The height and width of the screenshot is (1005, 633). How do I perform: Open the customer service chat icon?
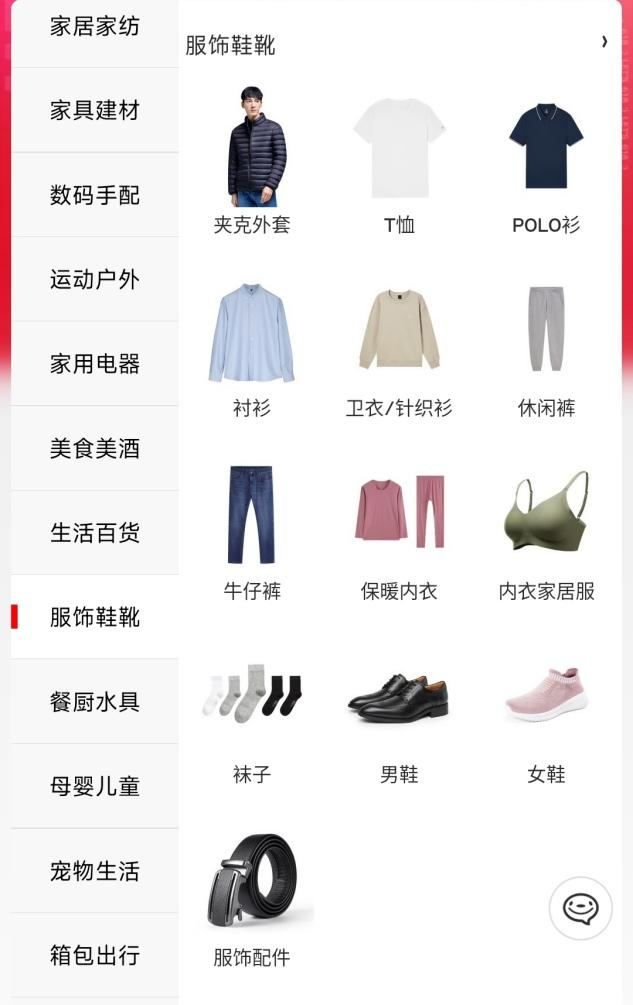580,908
